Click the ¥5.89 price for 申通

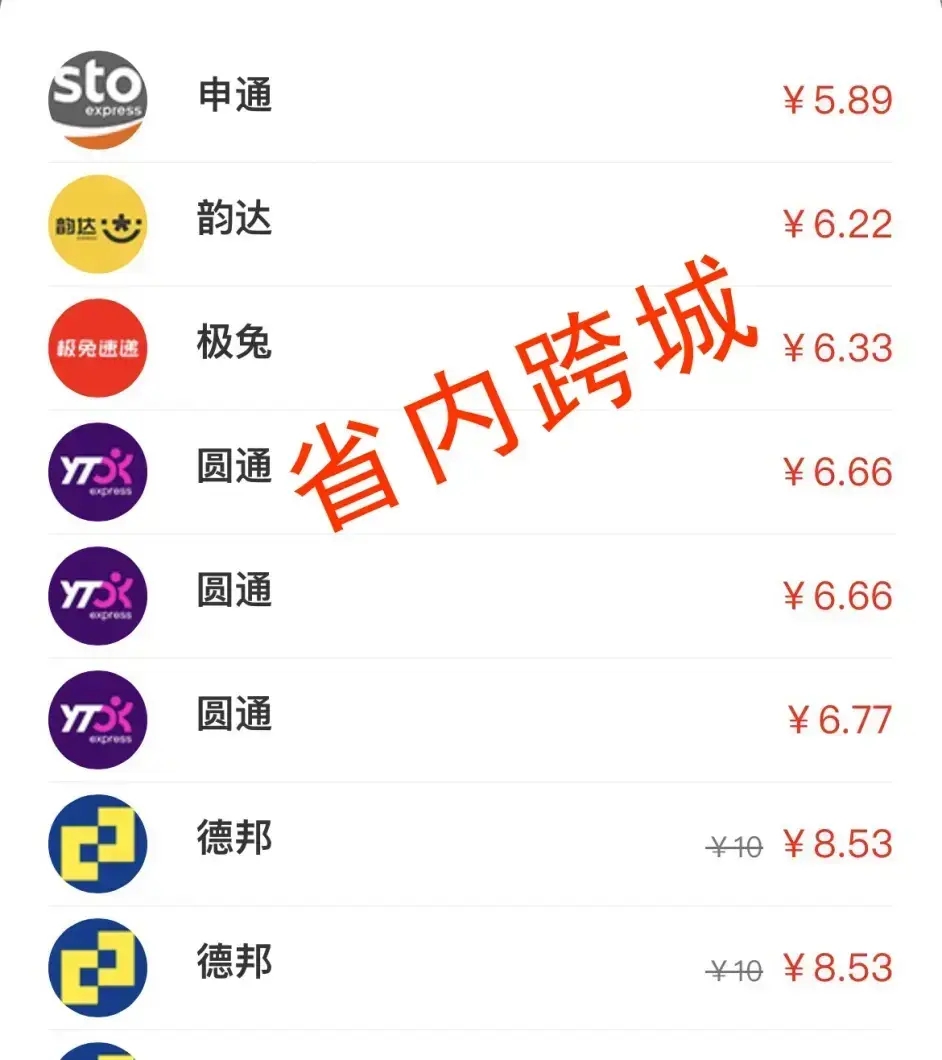coord(836,100)
